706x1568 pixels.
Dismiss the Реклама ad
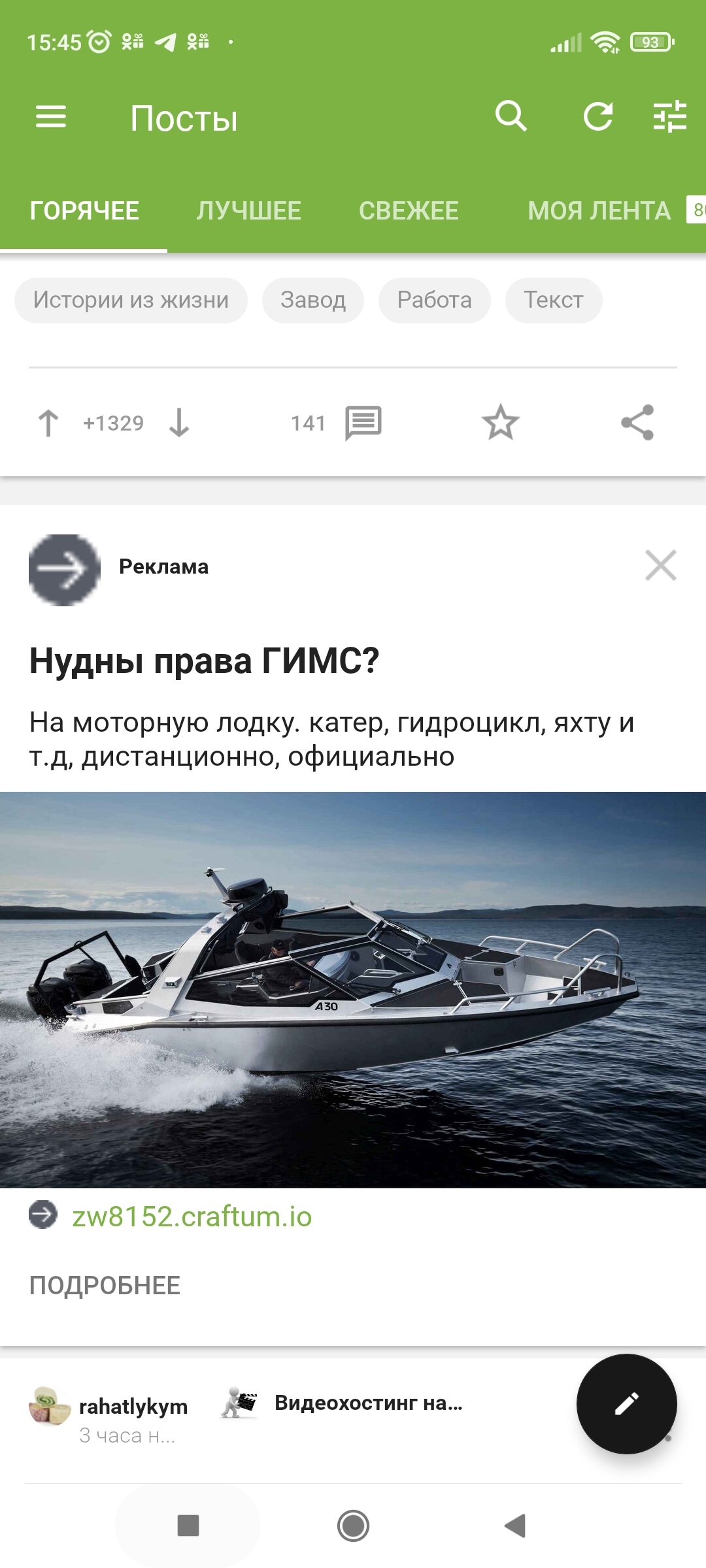(x=660, y=565)
